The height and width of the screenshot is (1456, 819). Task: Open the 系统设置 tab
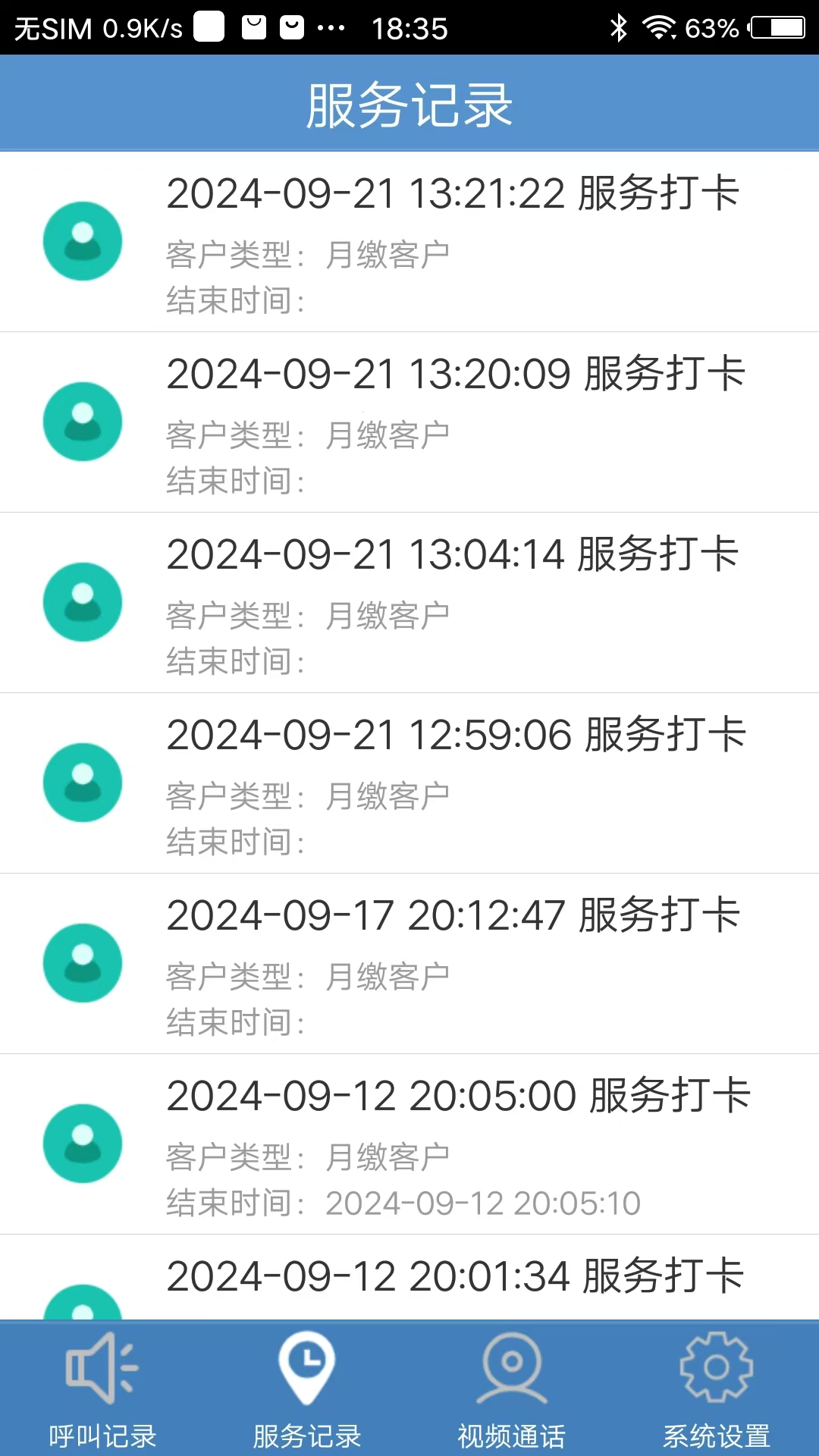(717, 1389)
